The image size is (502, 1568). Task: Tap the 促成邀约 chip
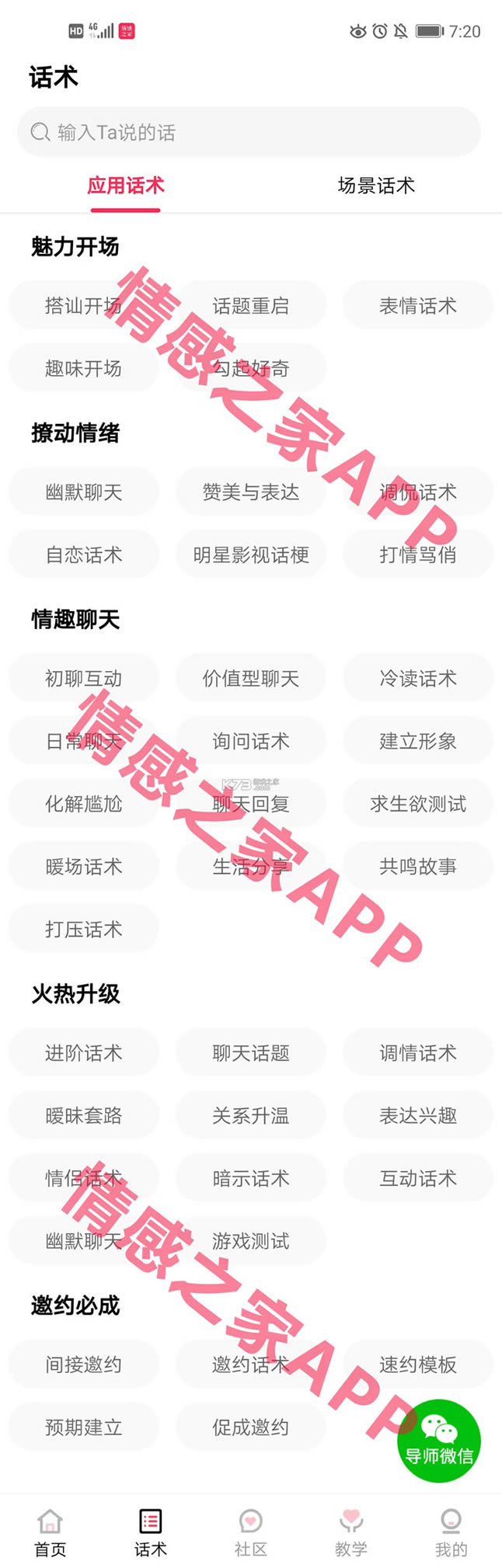(x=250, y=1427)
